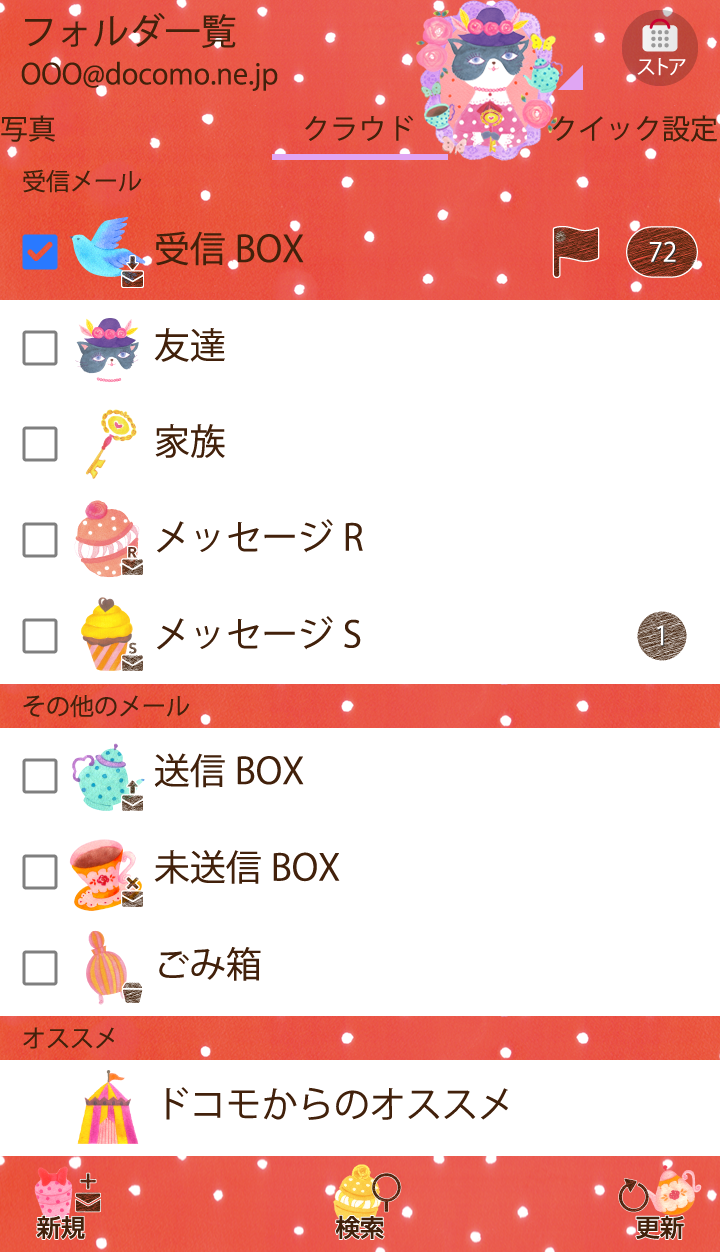720x1252 pixels.
Task: Check the 友達 folder checkbox
Action: click(x=40, y=348)
